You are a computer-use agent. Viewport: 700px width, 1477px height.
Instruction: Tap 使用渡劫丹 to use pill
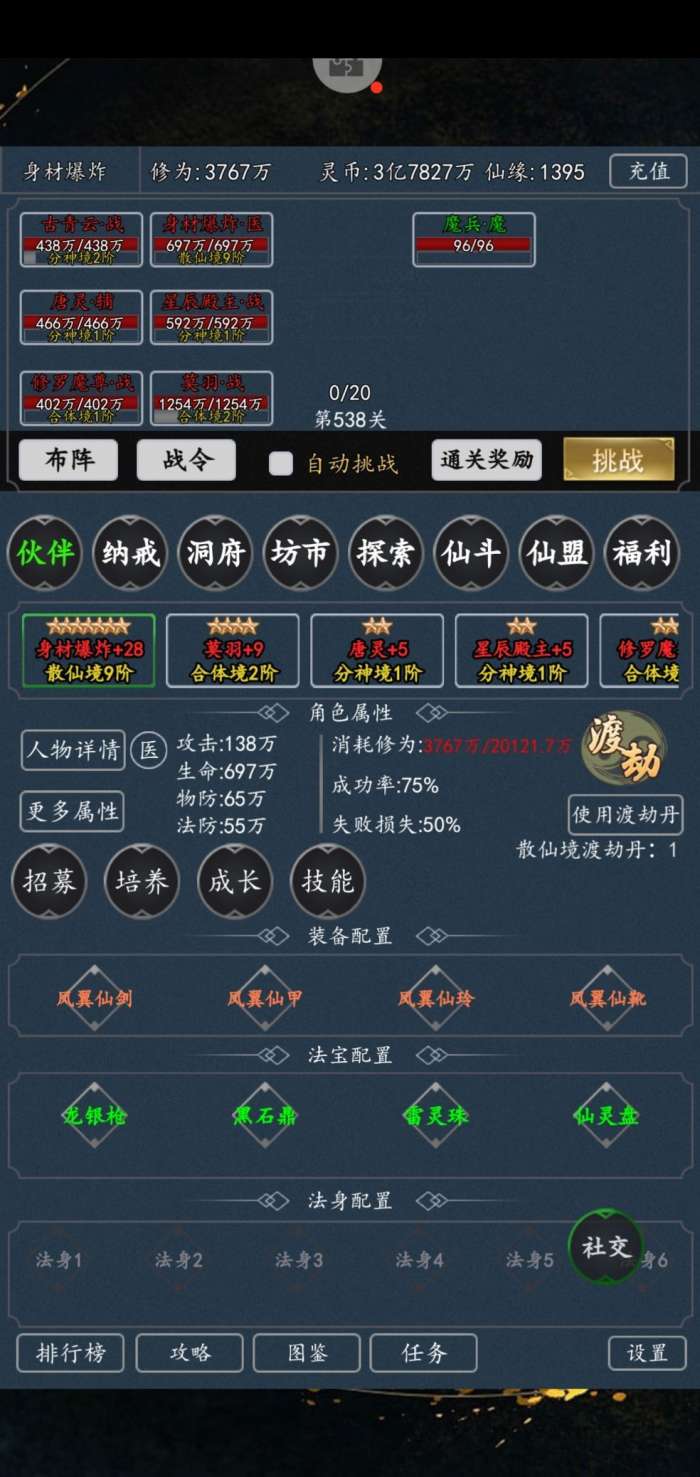pyautogui.click(x=625, y=814)
